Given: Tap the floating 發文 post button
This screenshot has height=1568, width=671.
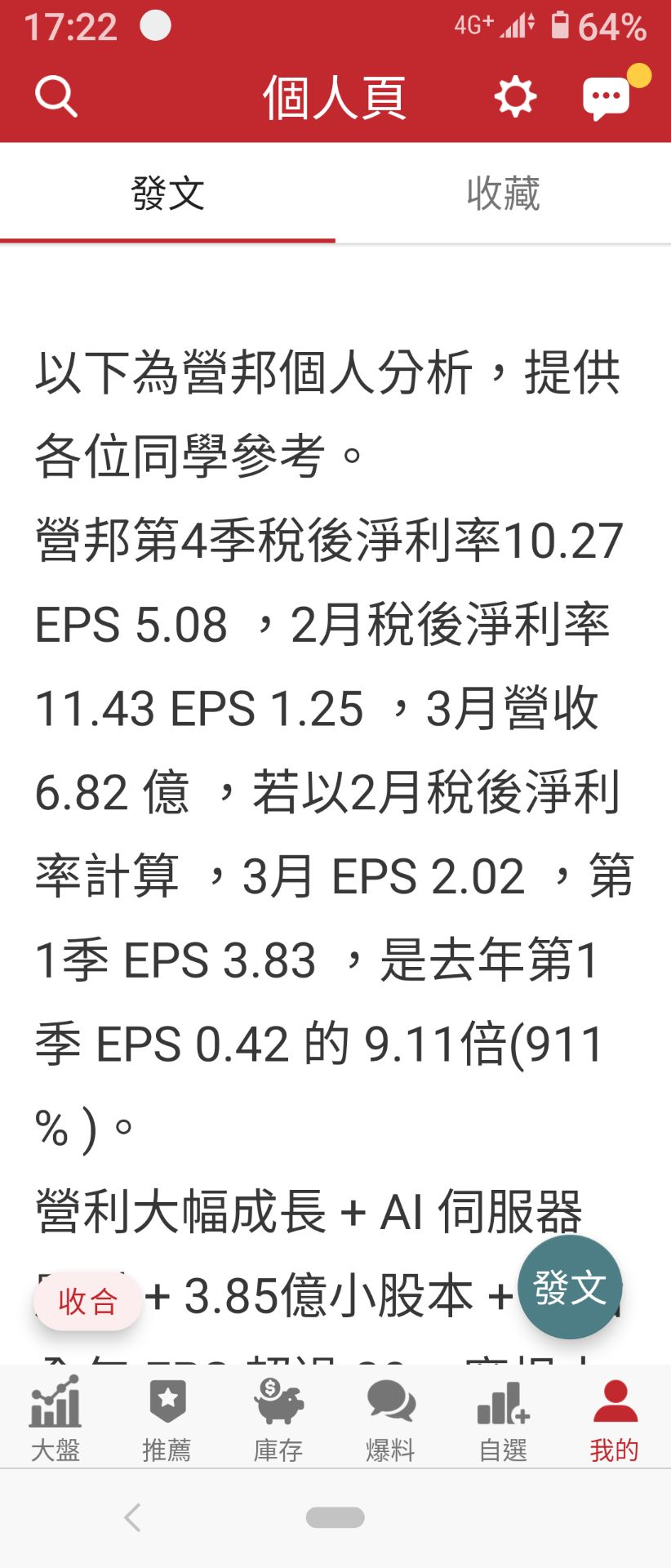Looking at the screenshot, I should coord(570,1288).
